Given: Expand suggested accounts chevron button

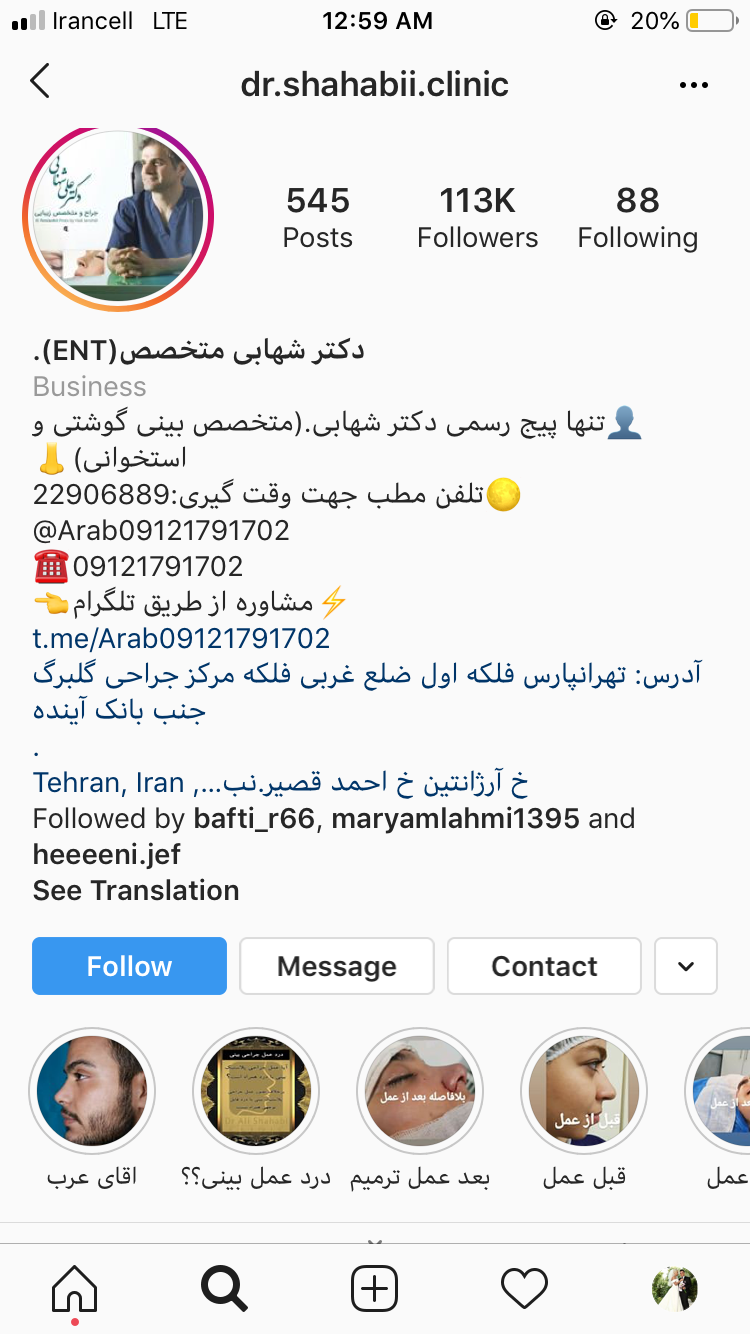Looking at the screenshot, I should coord(686,966).
